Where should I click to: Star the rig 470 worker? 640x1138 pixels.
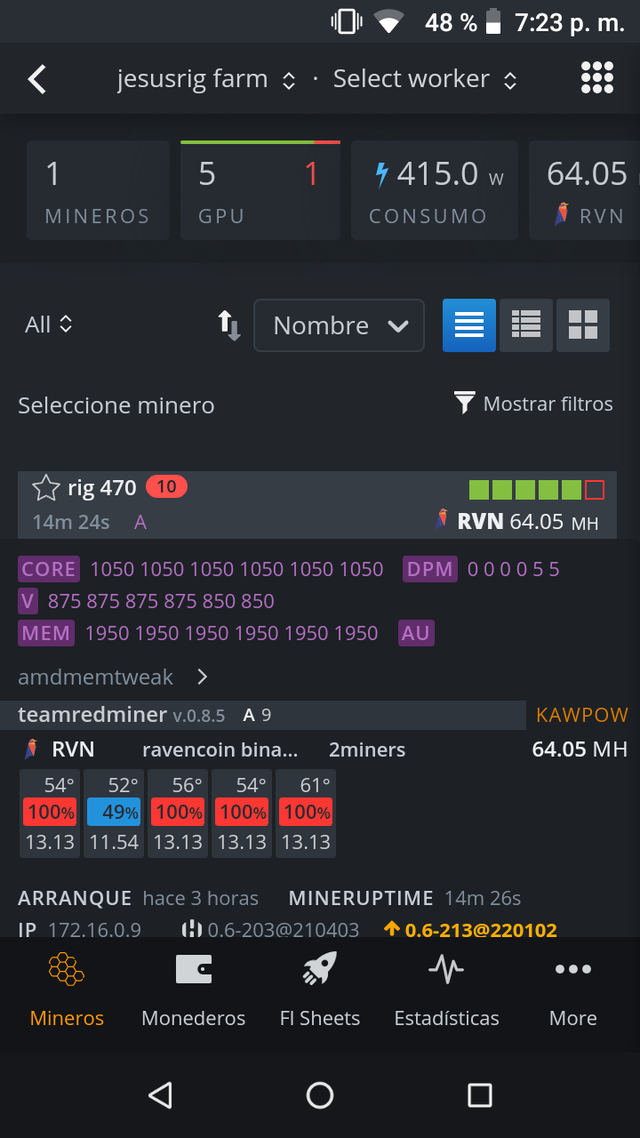click(x=45, y=488)
